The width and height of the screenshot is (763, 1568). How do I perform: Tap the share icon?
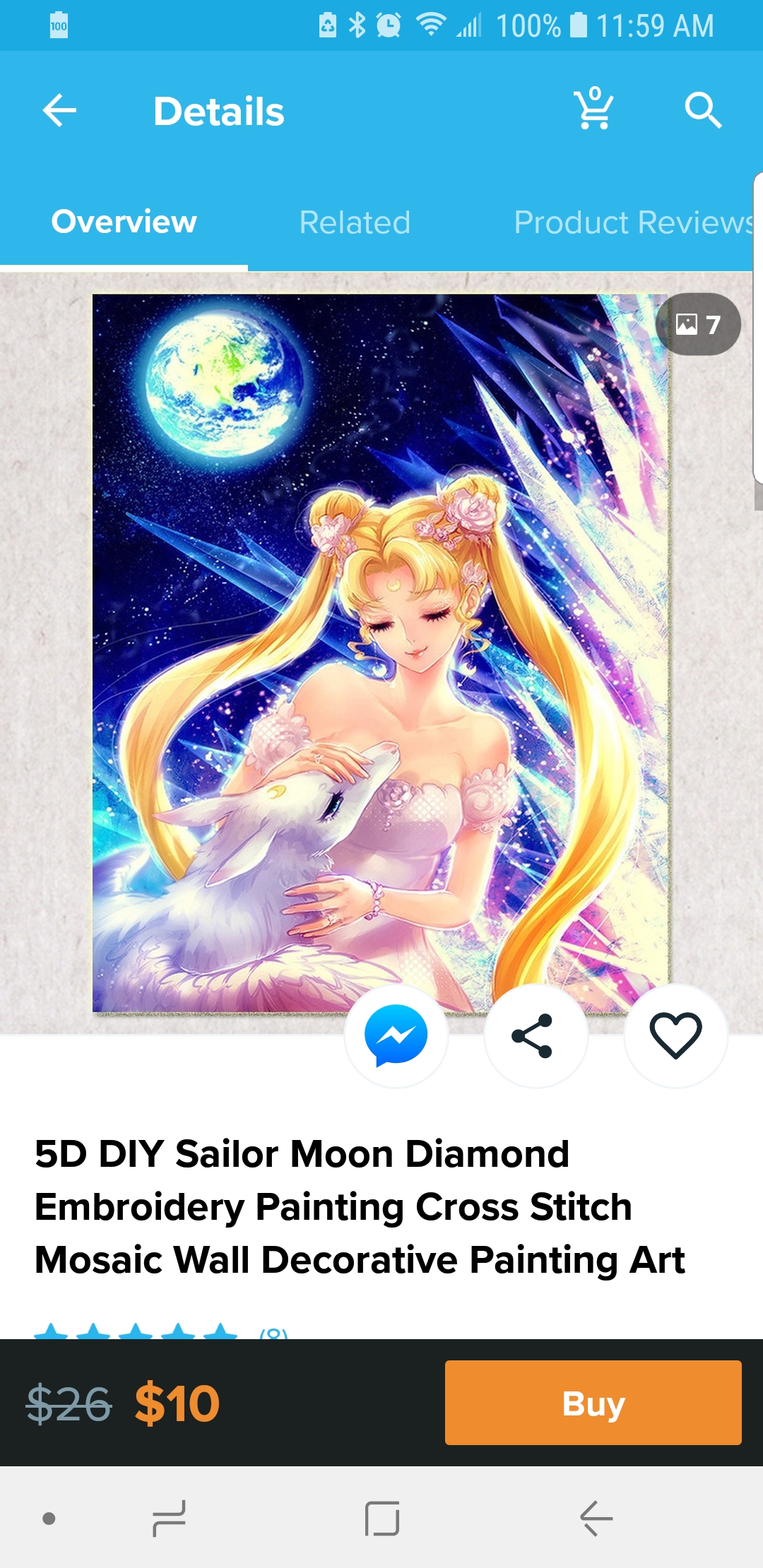click(536, 1035)
